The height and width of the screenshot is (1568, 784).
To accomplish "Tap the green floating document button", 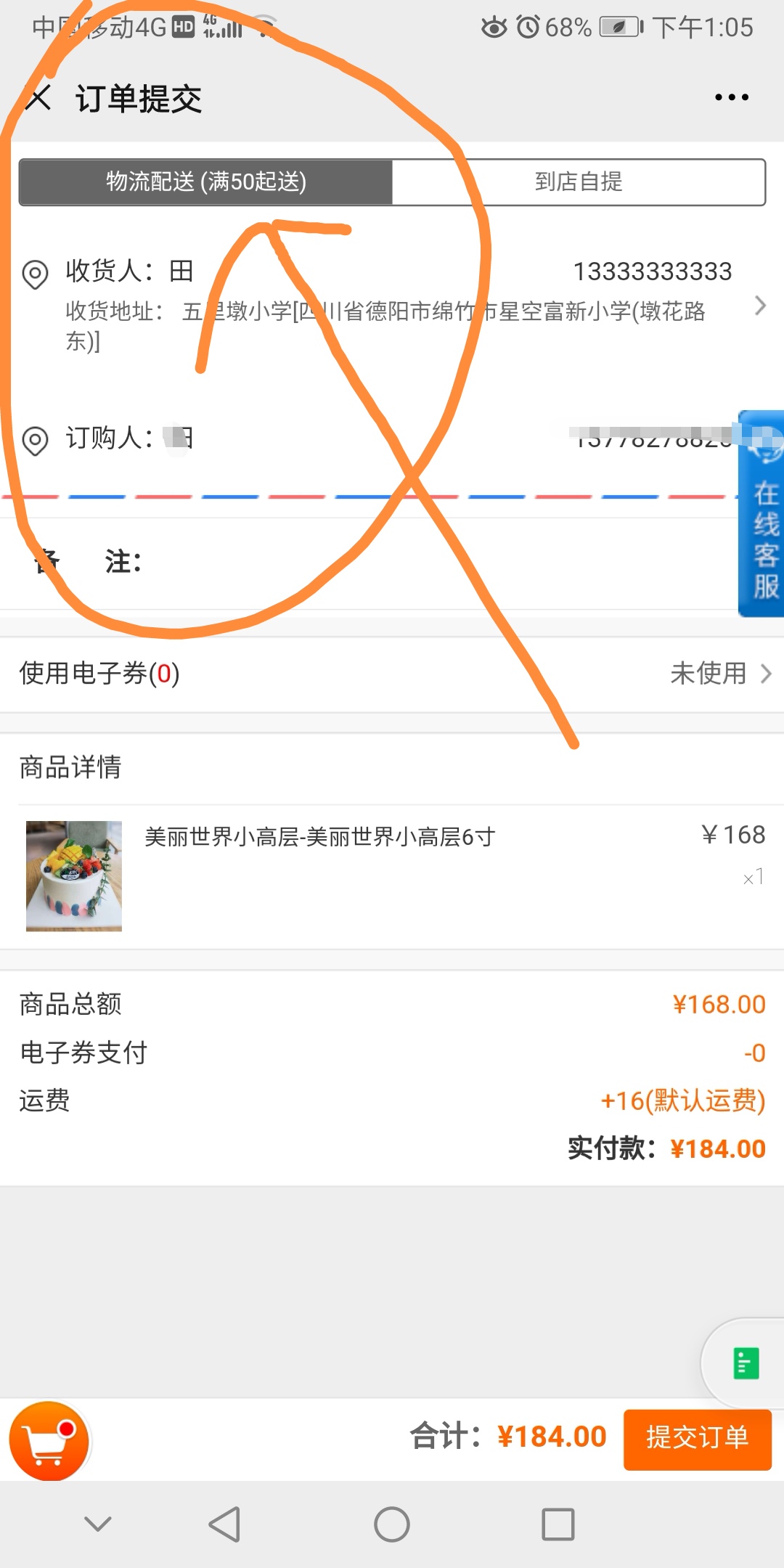I will click(746, 1363).
